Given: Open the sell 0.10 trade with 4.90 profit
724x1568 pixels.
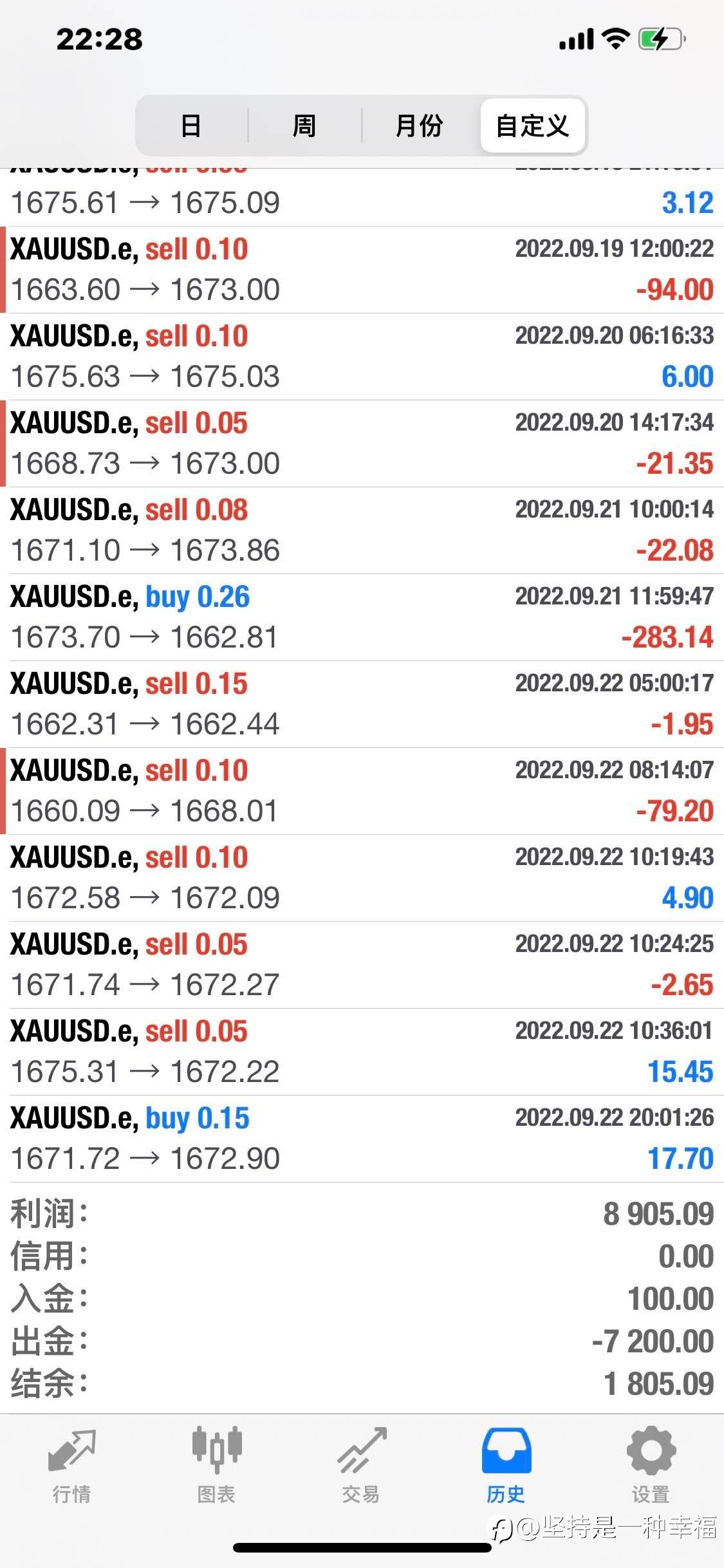Looking at the screenshot, I should pyautogui.click(x=362, y=878).
